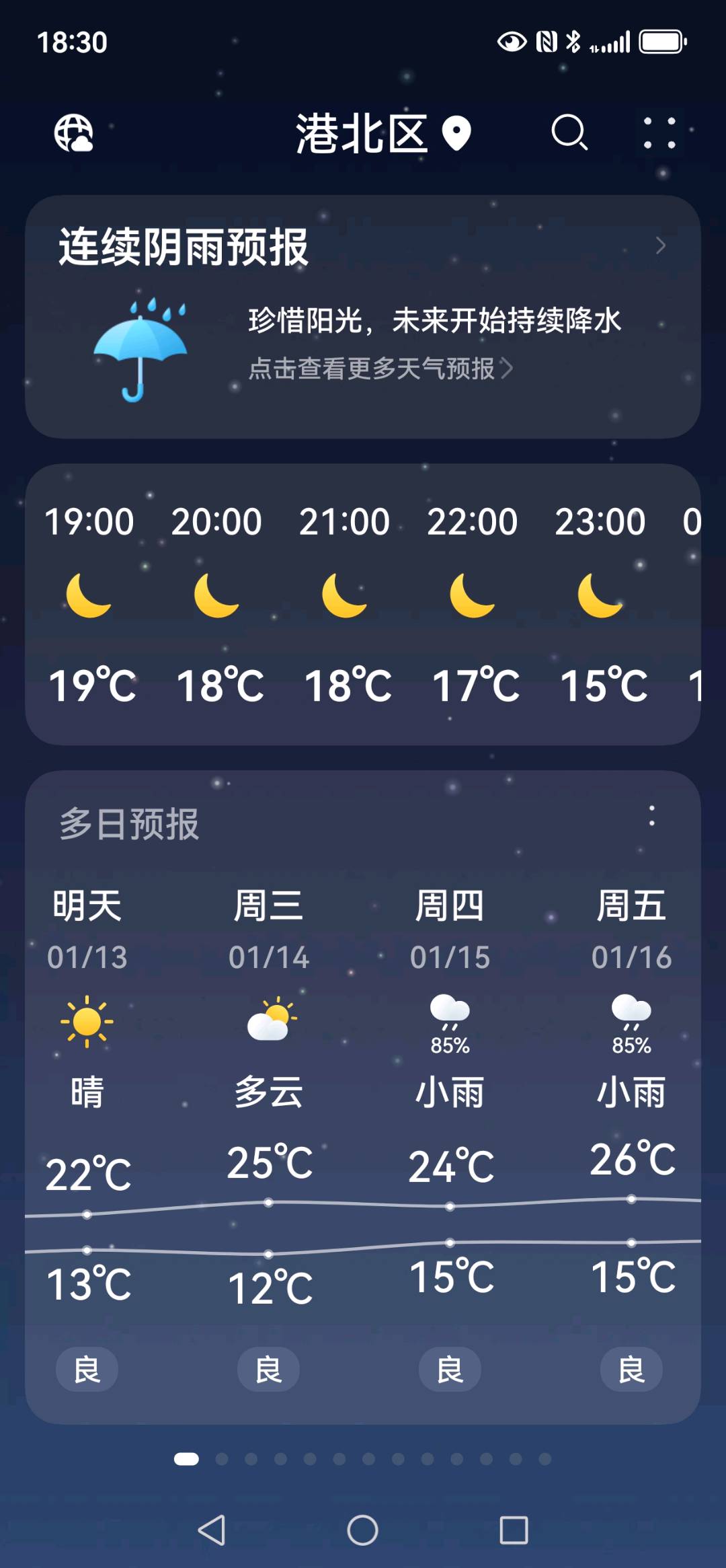Open the 多日预报 three-dot options
Screen dimensions: 726x1568
click(x=651, y=816)
